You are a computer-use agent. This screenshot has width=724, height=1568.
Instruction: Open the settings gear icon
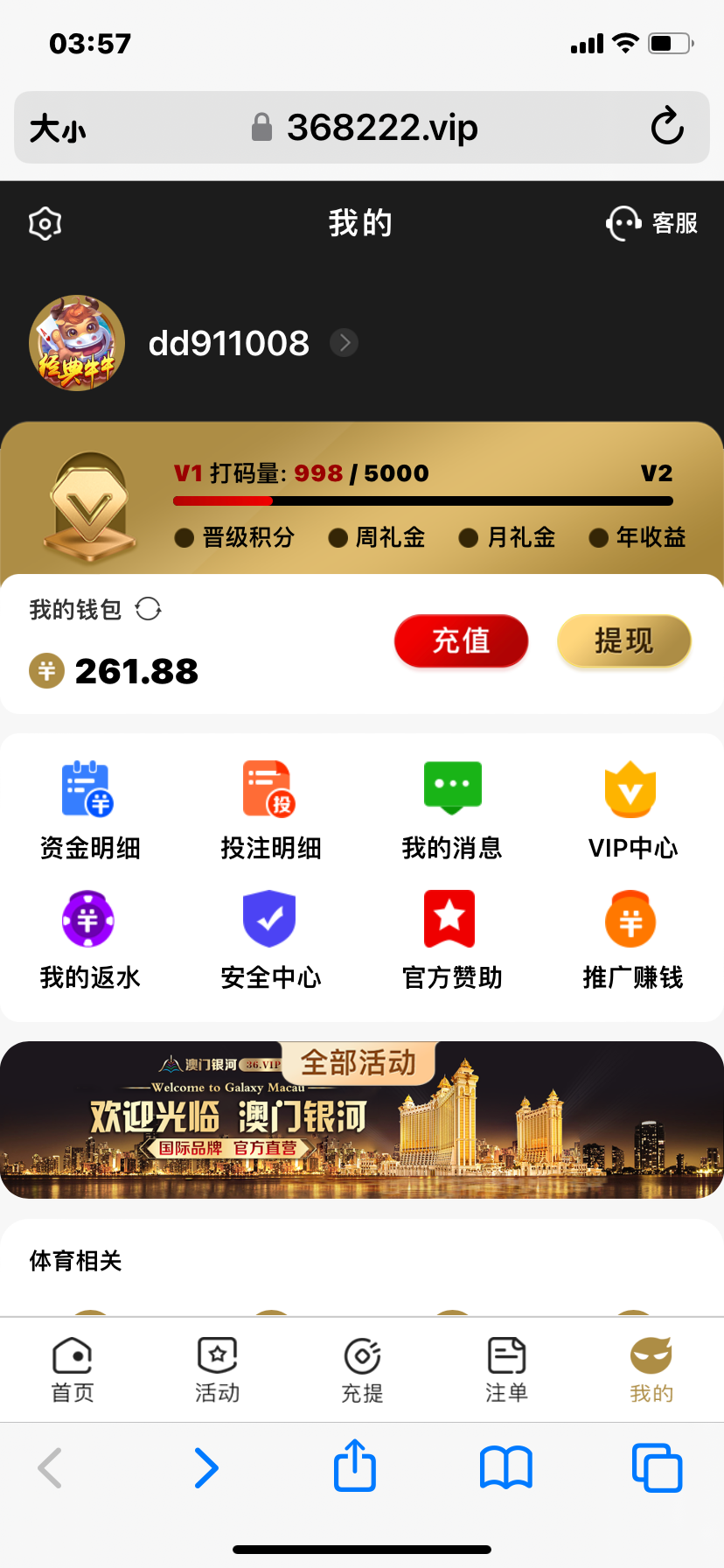click(45, 224)
